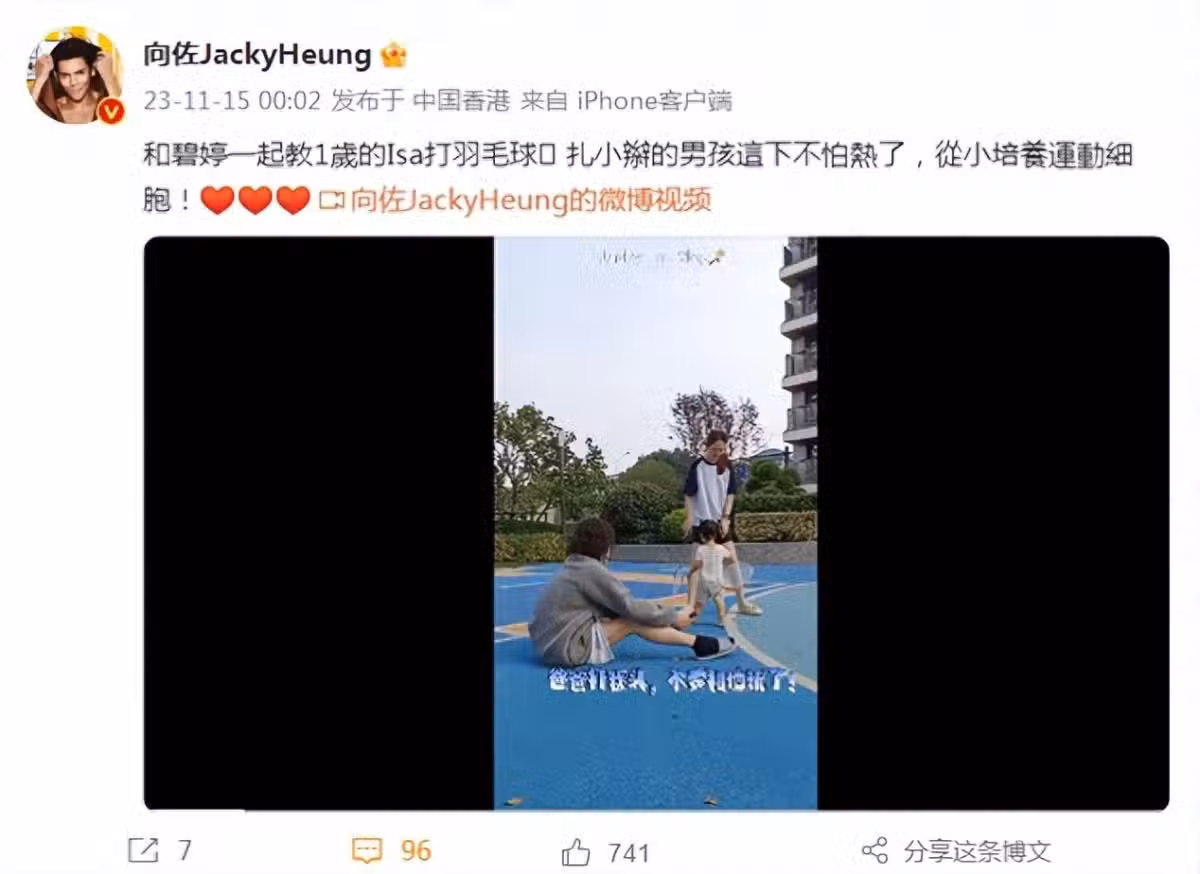
Task: Tap 分享这条博文 to share the post
Action: tap(959, 851)
